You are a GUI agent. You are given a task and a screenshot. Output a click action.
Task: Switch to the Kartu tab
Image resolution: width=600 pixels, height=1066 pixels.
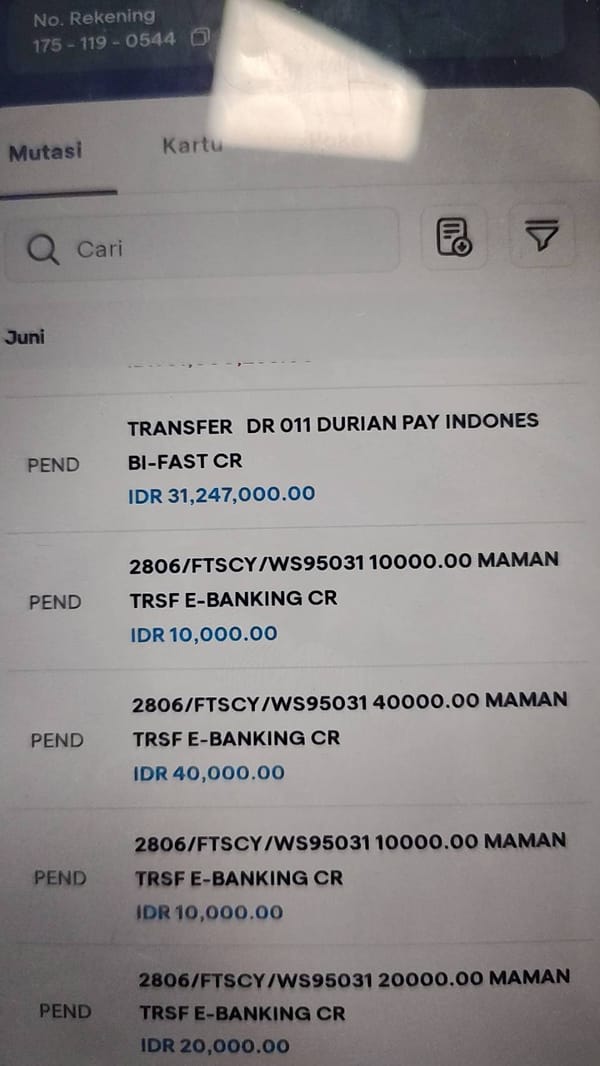tap(192, 145)
